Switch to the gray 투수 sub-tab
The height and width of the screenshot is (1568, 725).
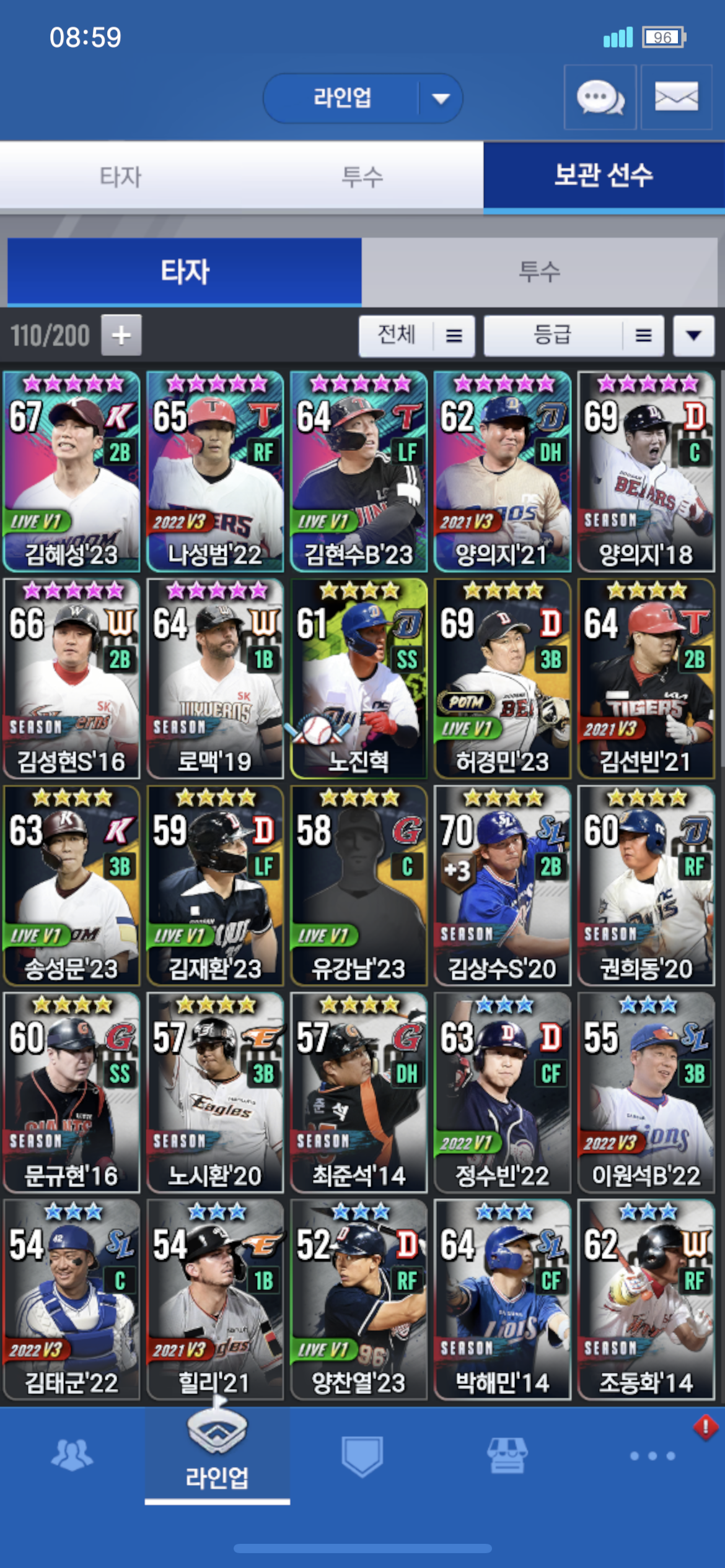pyautogui.click(x=539, y=272)
